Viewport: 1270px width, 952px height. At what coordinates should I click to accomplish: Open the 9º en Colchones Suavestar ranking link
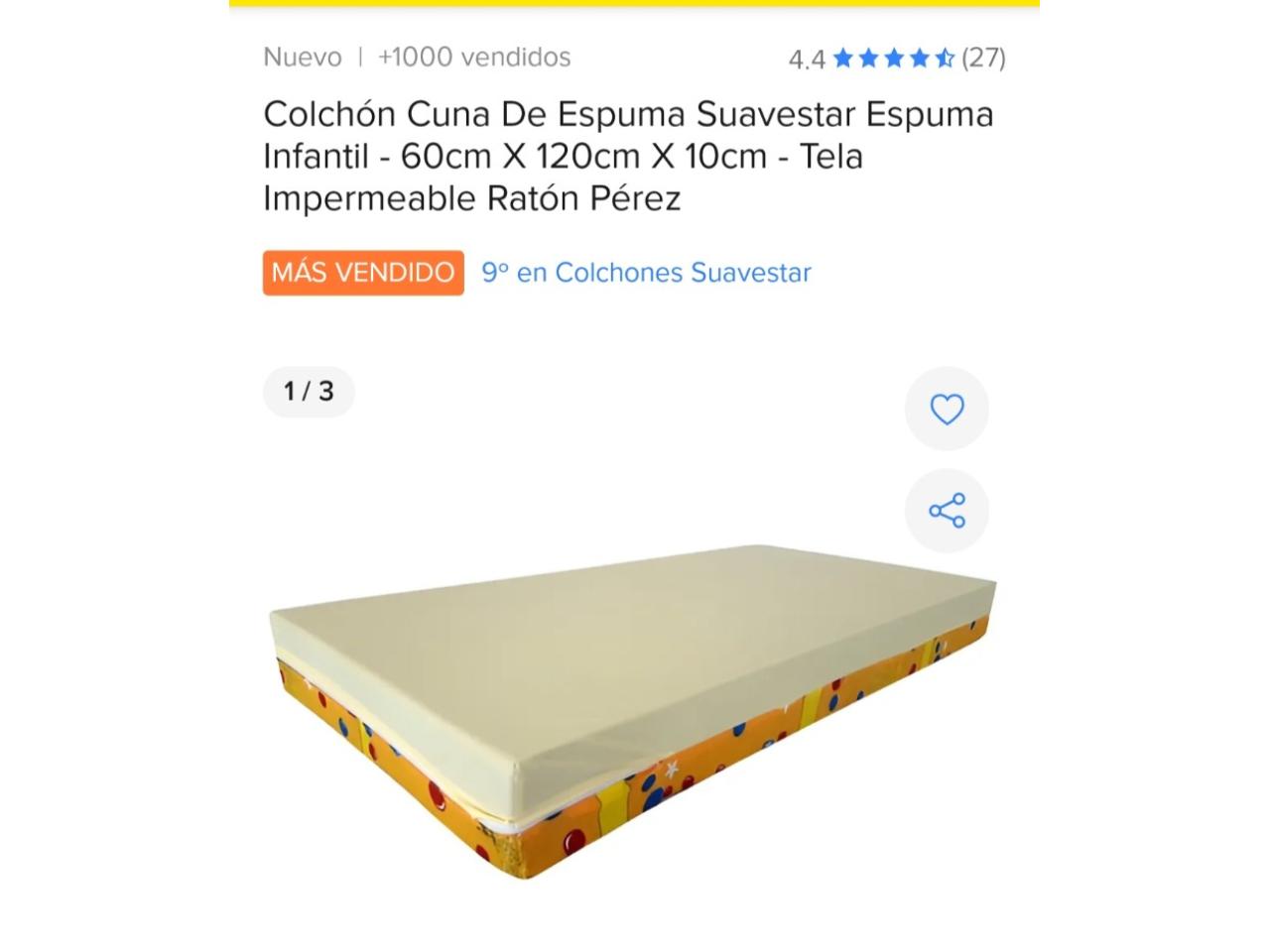[646, 273]
